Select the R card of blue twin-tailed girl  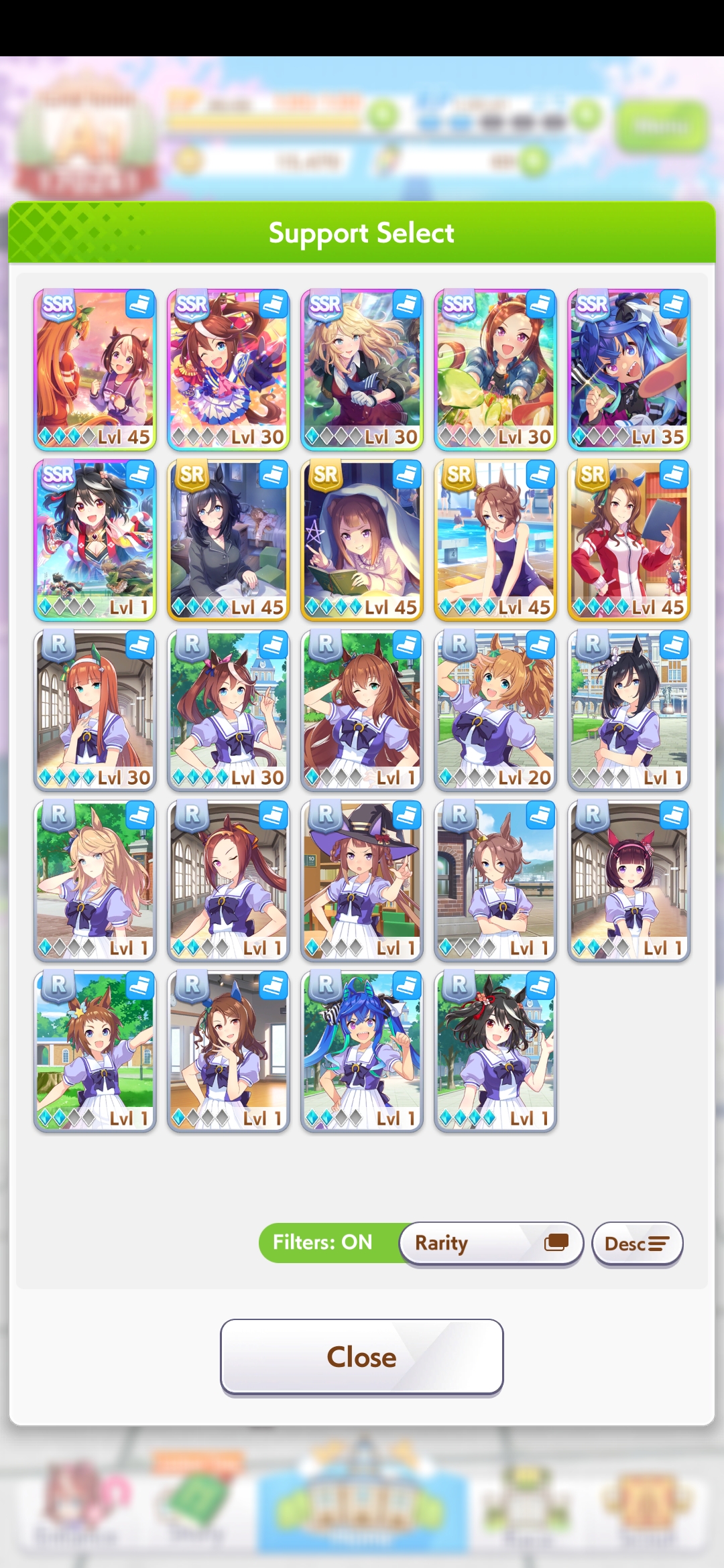[362, 1050]
